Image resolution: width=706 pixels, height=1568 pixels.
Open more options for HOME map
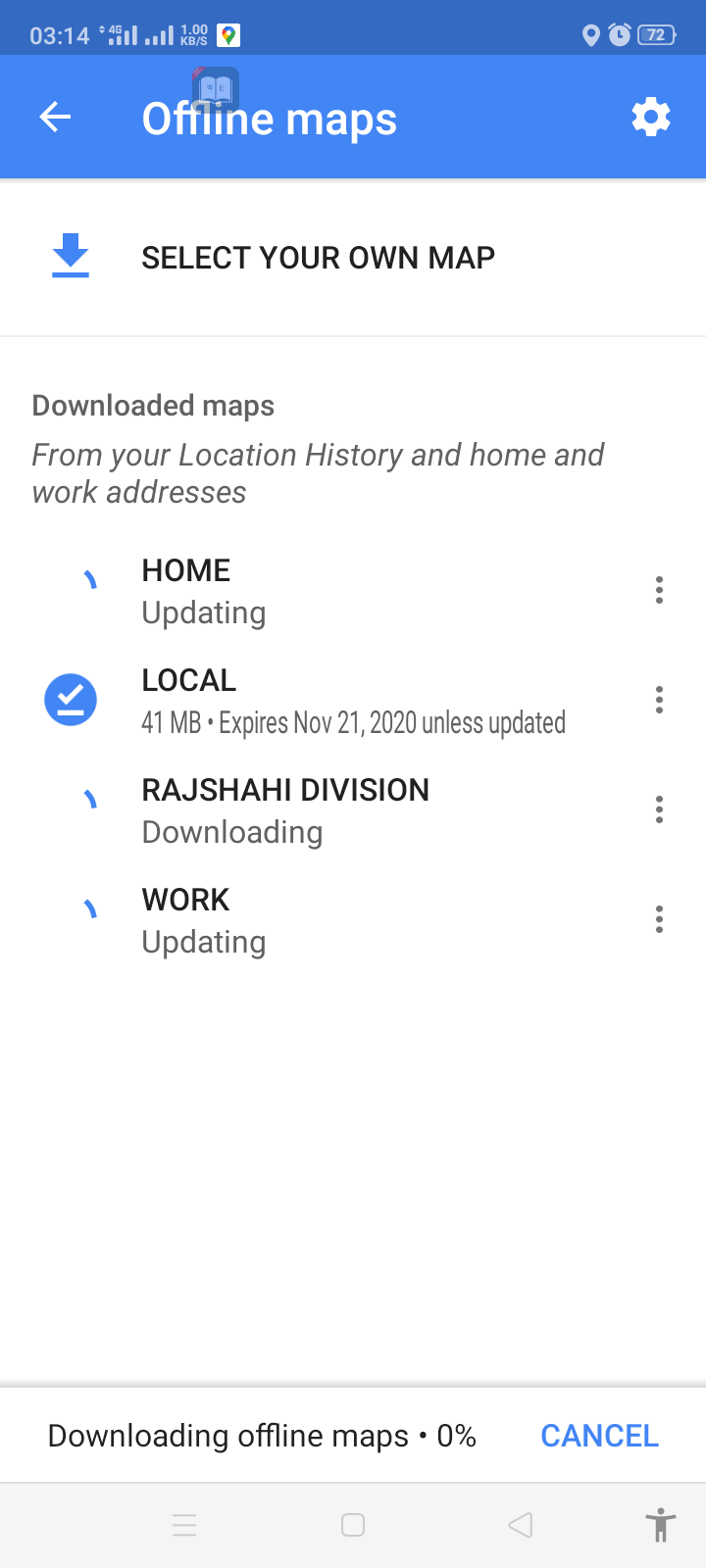659,590
